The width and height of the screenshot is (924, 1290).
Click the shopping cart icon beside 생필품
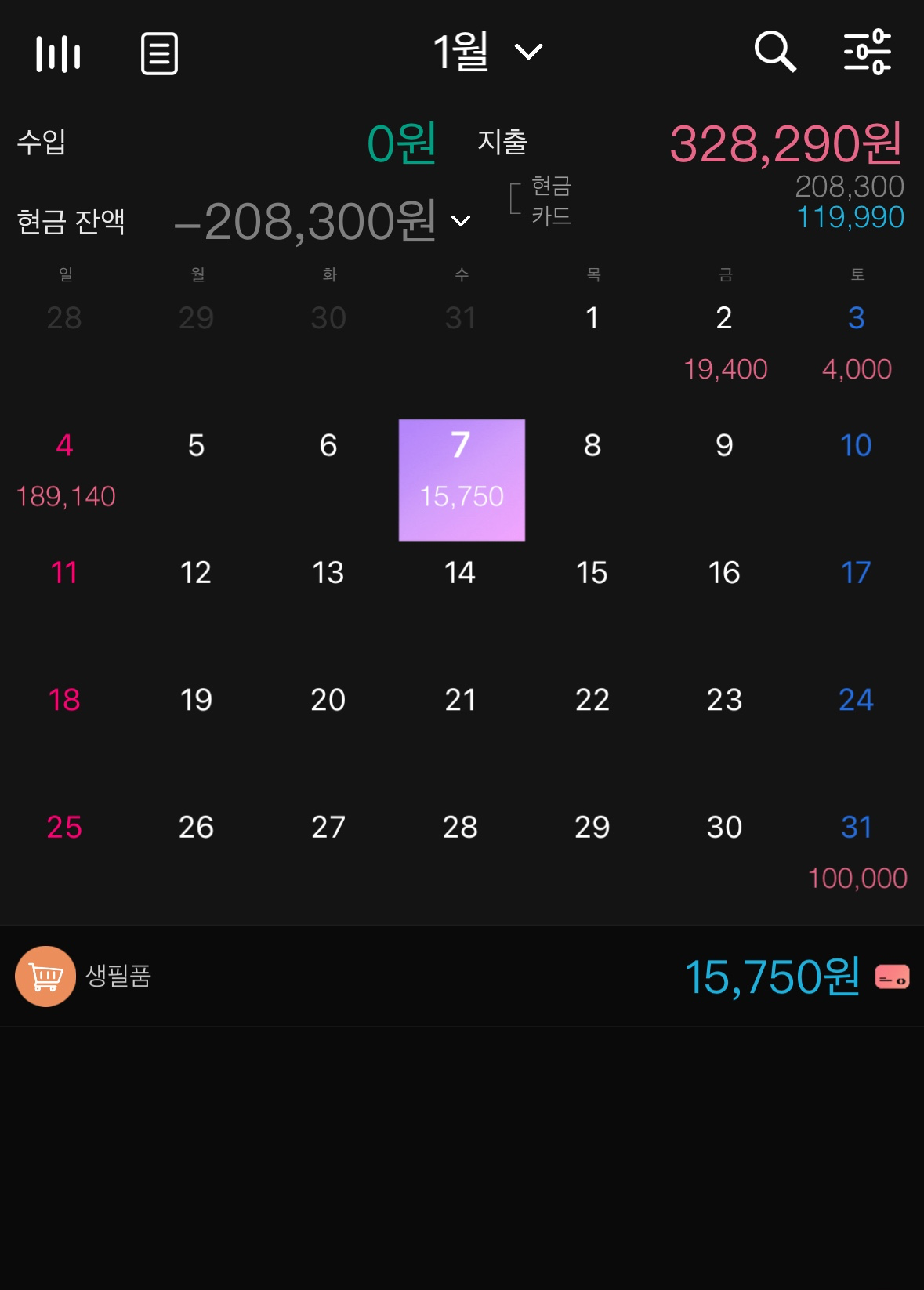pos(45,976)
